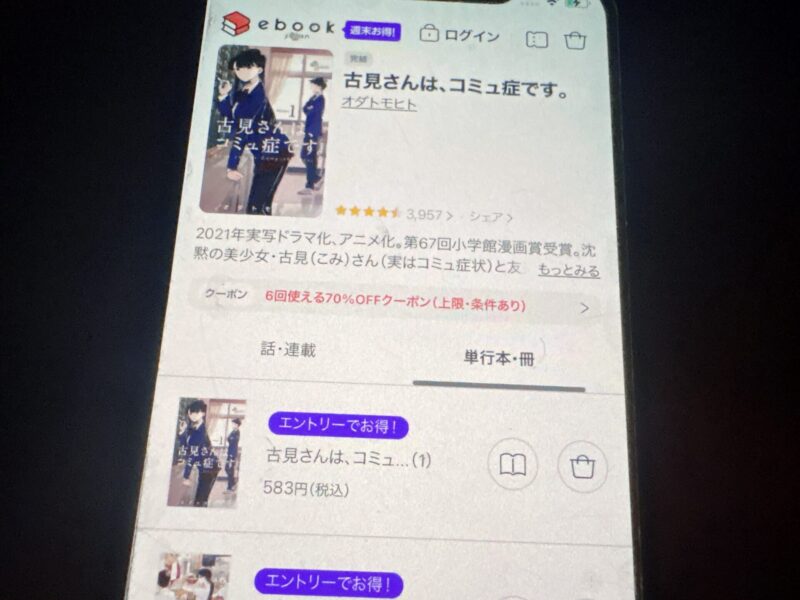Open the ログイン login button

click(460, 36)
